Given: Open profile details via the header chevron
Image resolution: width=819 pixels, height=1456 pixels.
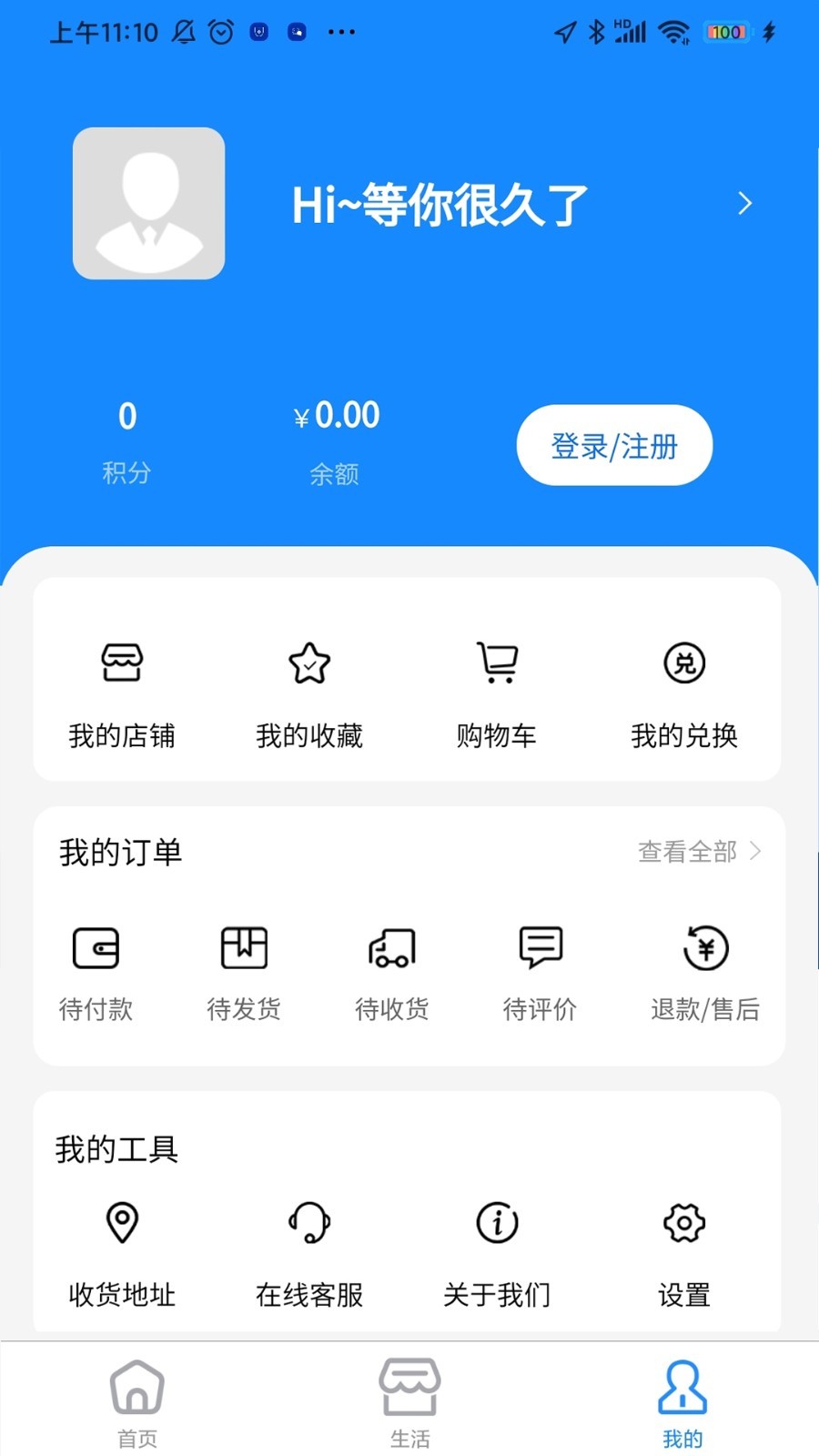Looking at the screenshot, I should (x=744, y=203).
